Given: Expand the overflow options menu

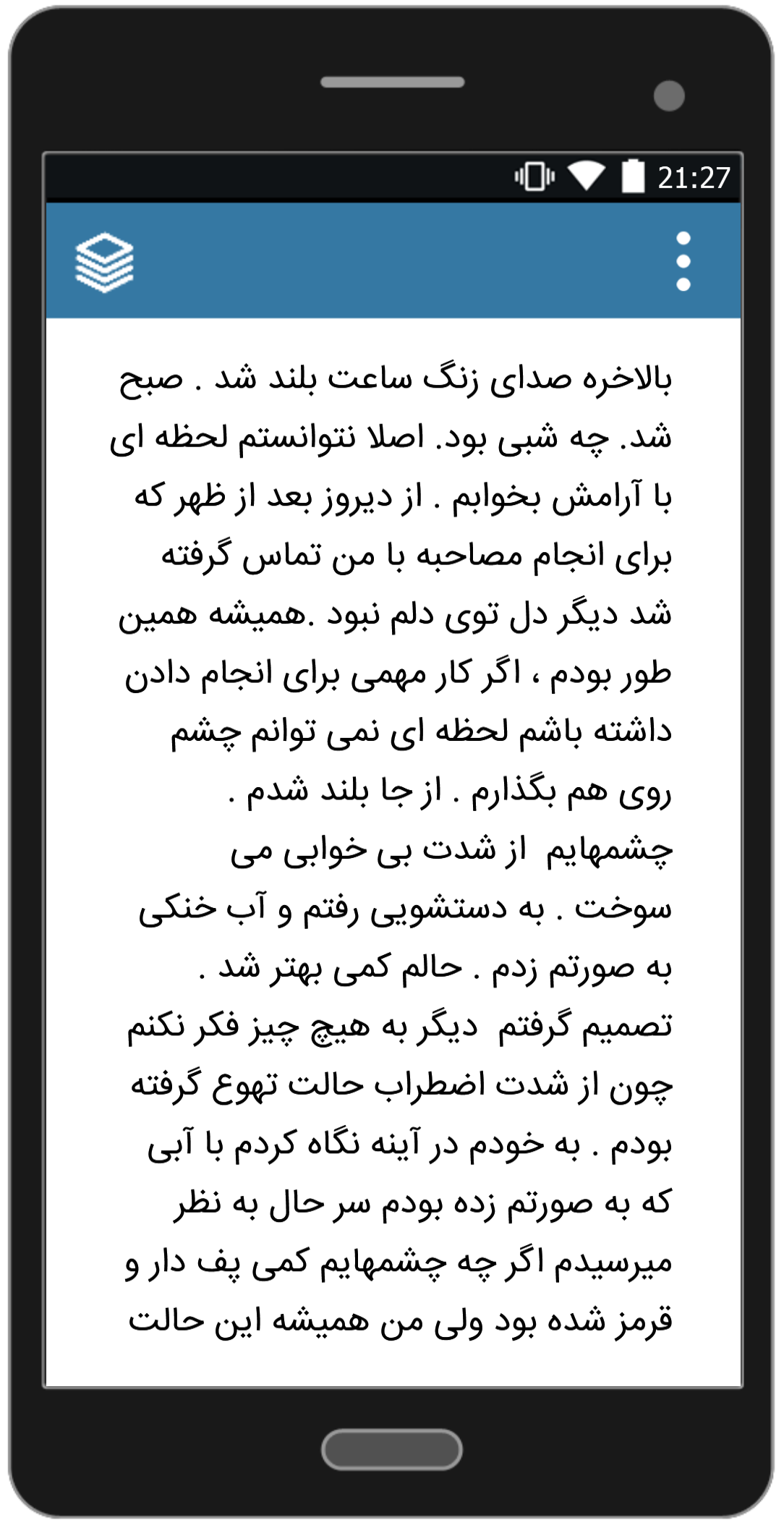Looking at the screenshot, I should (683, 260).
